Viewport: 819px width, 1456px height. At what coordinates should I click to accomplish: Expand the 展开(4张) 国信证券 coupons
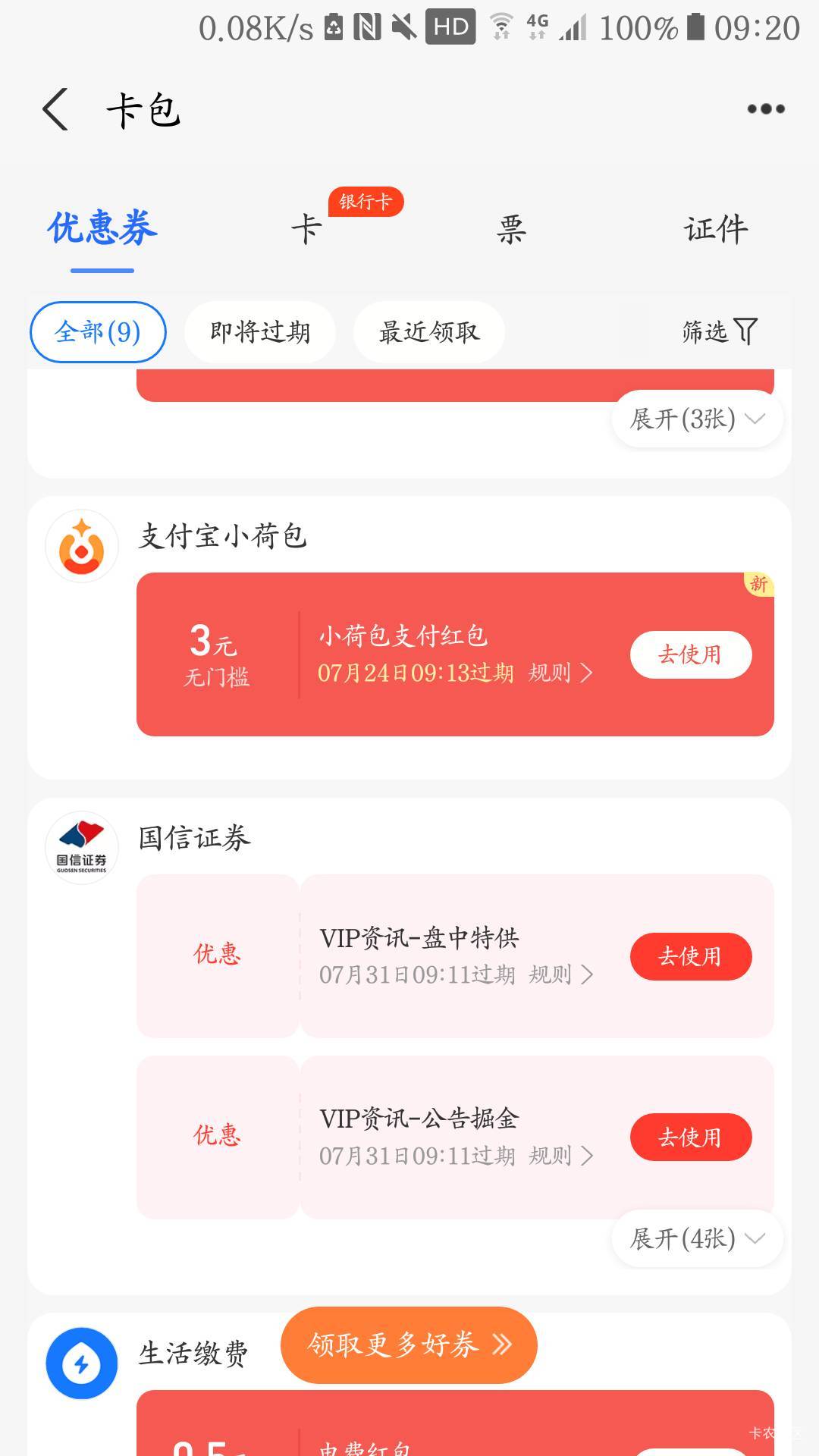tap(697, 1238)
